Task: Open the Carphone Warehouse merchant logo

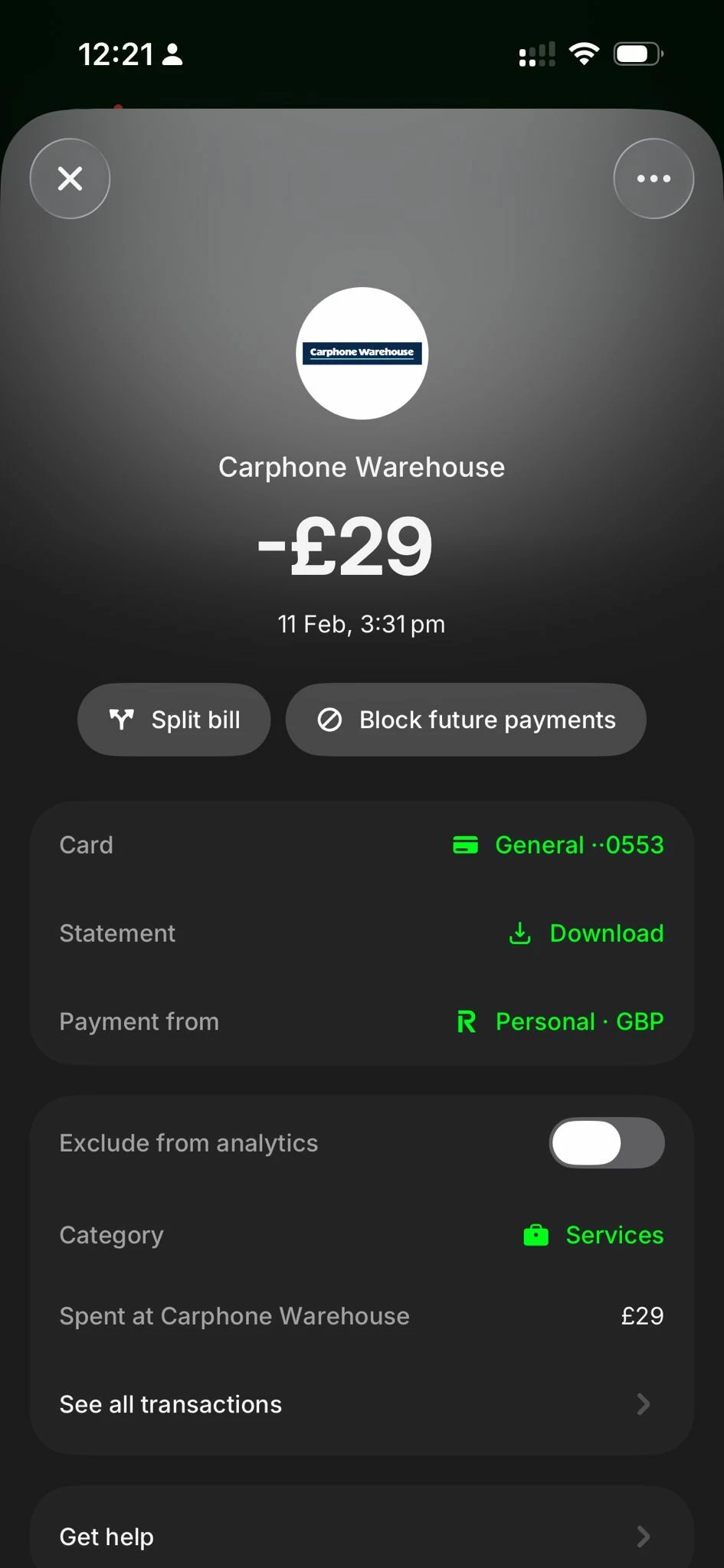Action: click(362, 353)
